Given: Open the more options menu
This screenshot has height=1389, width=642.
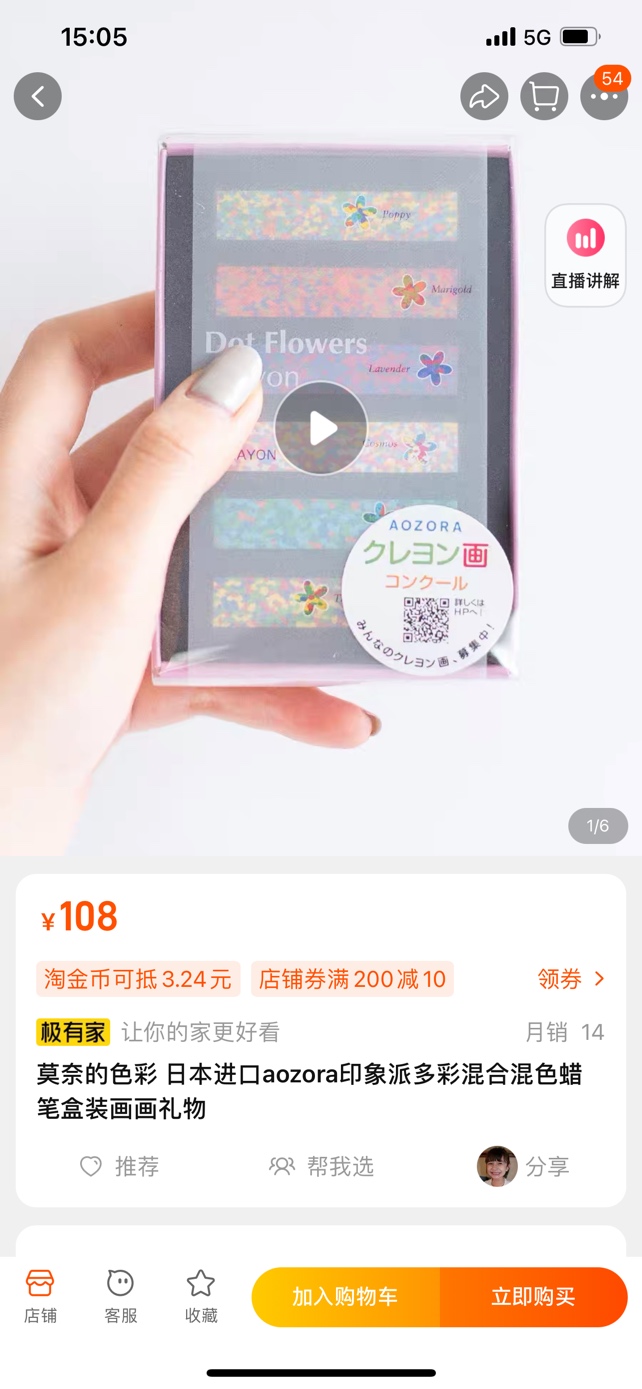Looking at the screenshot, I should click(x=604, y=96).
